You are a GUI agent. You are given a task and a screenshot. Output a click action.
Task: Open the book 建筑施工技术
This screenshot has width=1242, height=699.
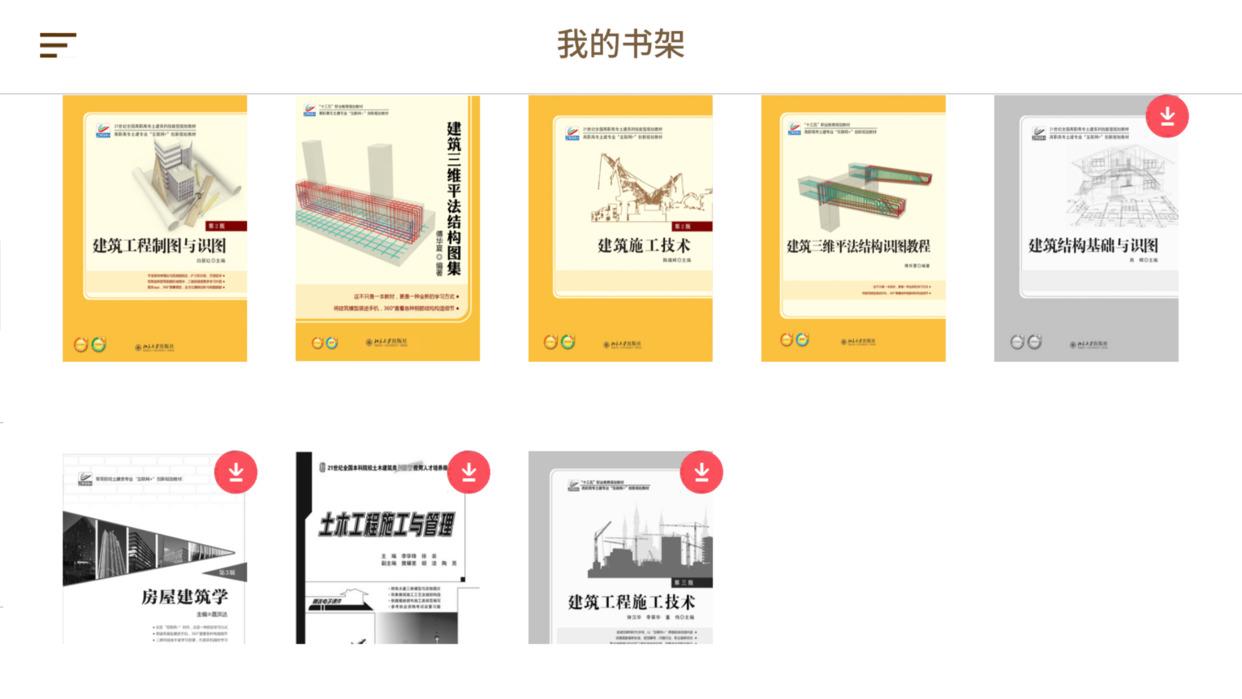(620, 228)
